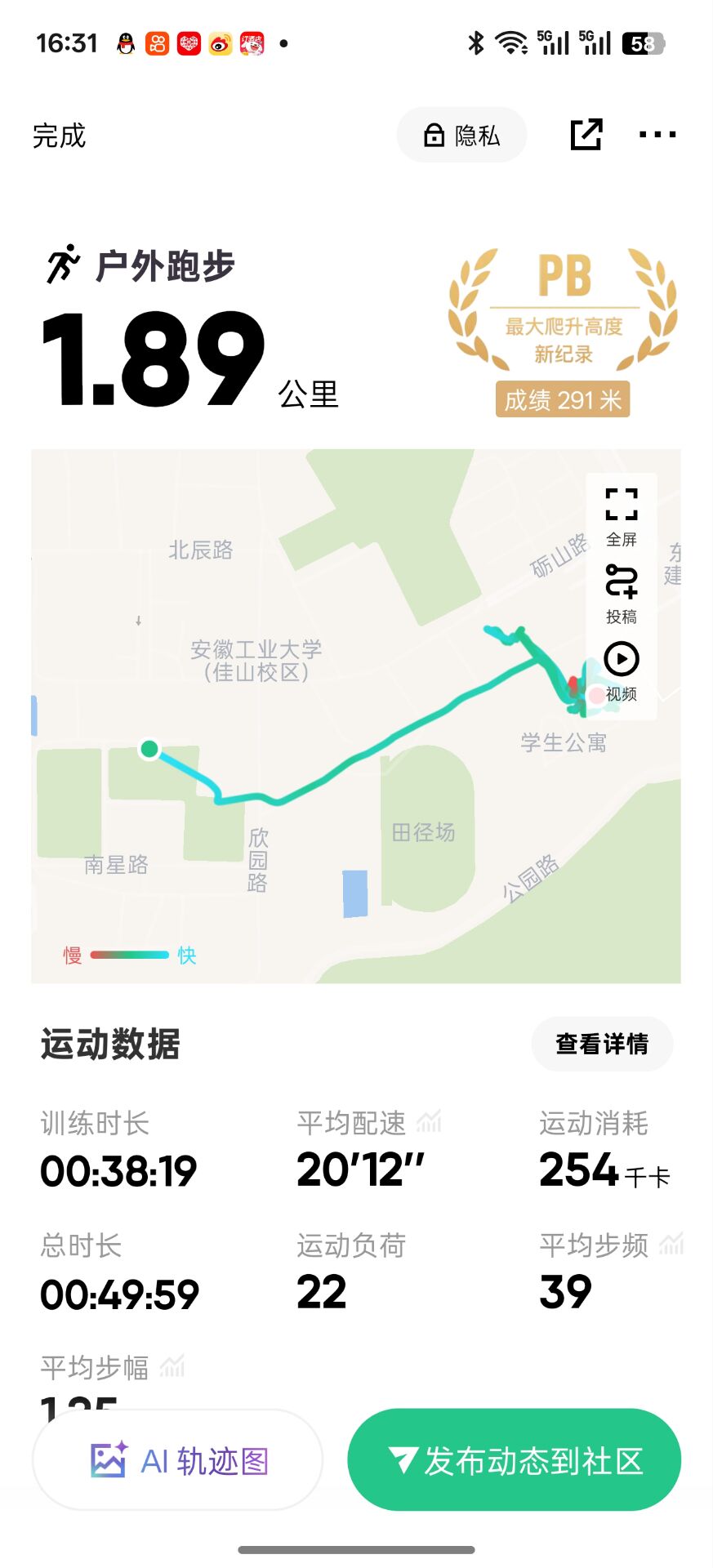Open the 隐私 privacy setting
Screen dimensions: 713x1568
(x=461, y=135)
